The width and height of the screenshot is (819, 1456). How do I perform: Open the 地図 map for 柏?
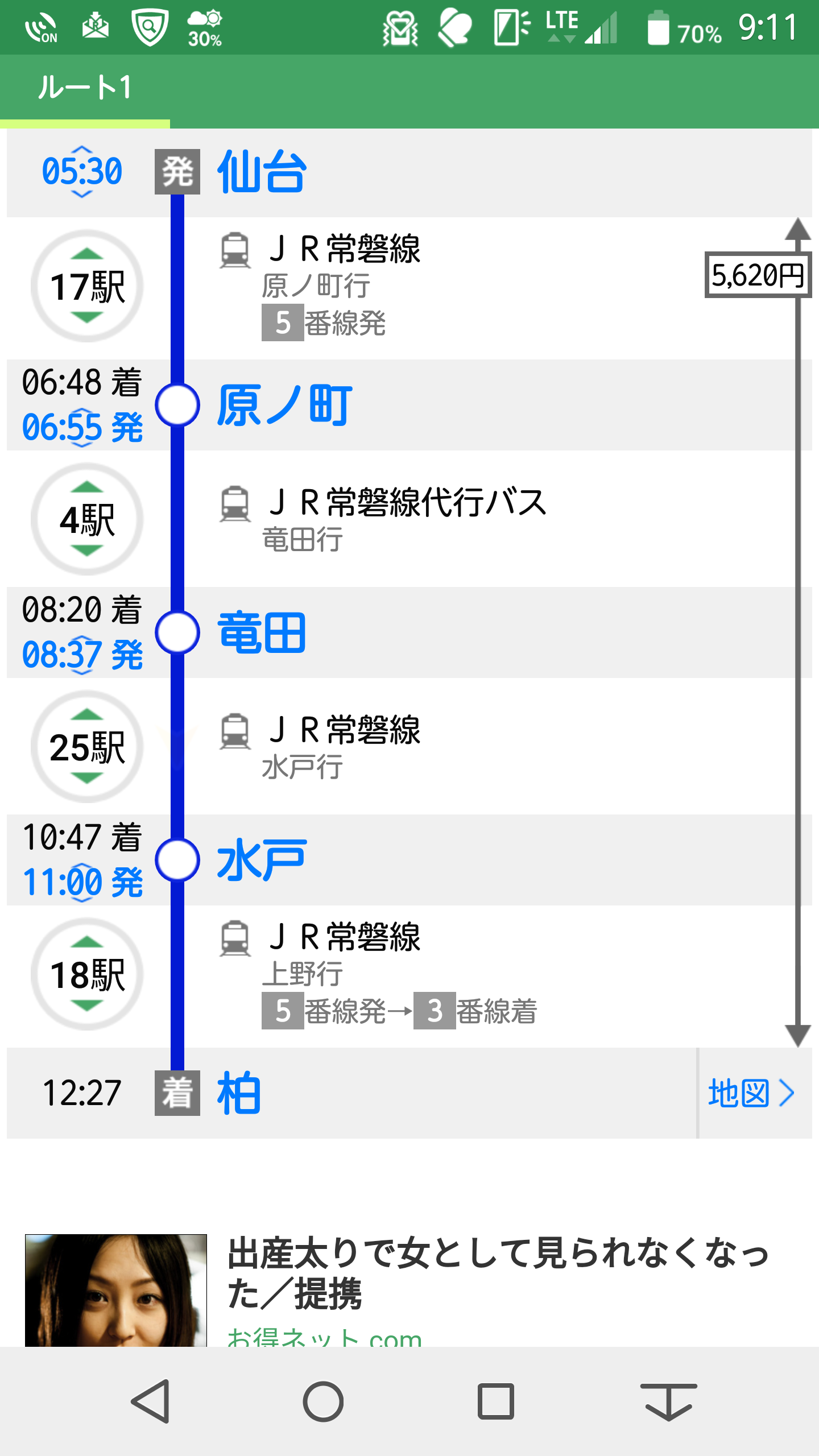[751, 1093]
